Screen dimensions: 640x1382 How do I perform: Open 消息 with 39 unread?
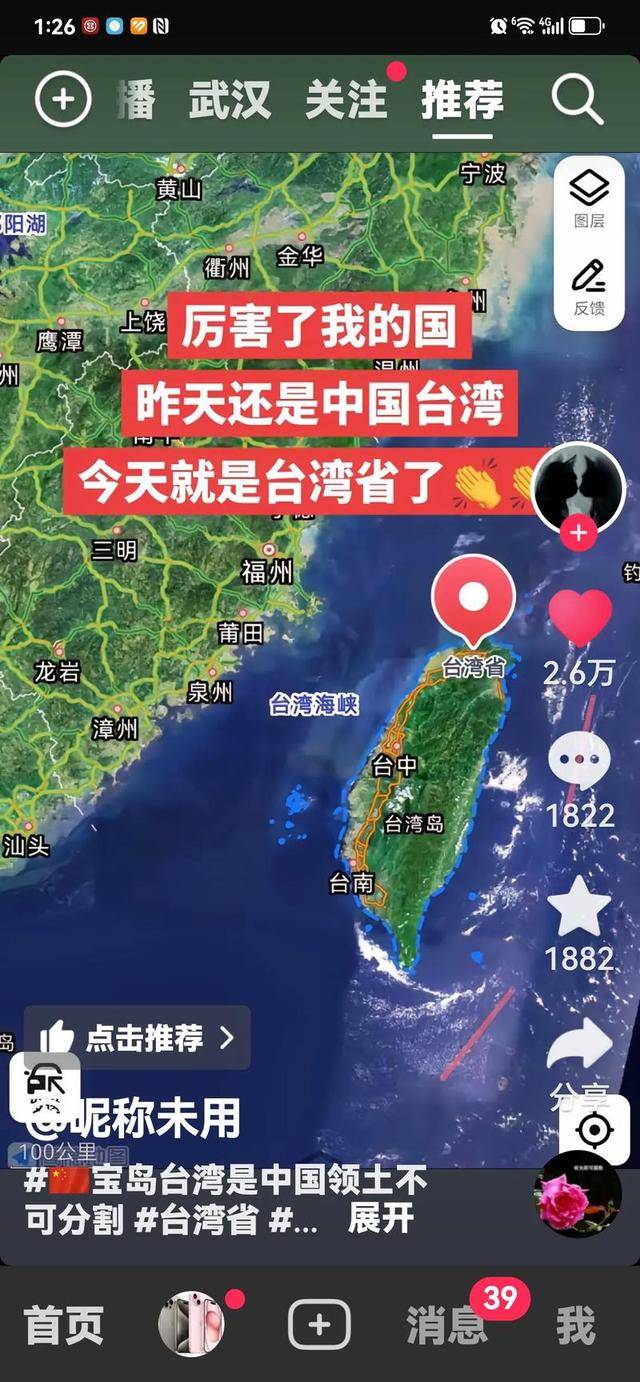tap(447, 1326)
